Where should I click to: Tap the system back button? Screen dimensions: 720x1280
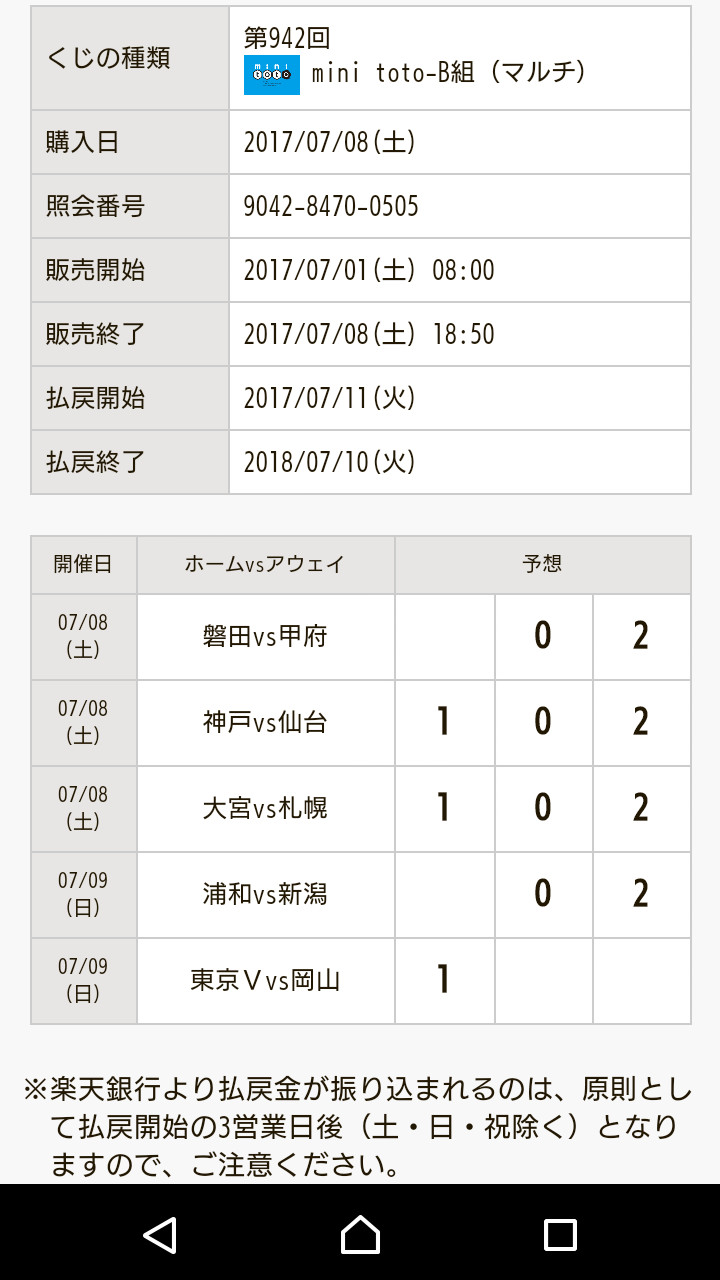160,1235
